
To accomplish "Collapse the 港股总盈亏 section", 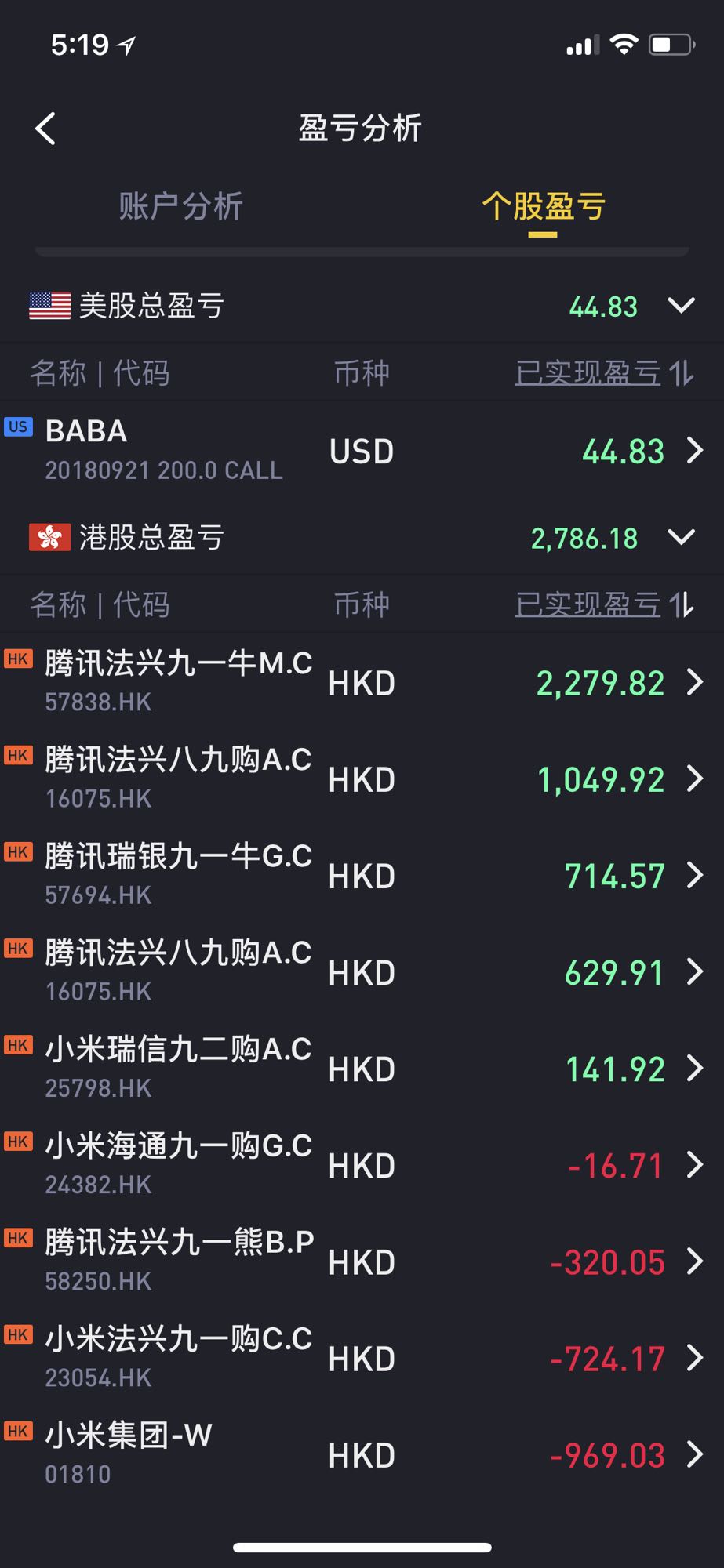I will click(x=681, y=537).
